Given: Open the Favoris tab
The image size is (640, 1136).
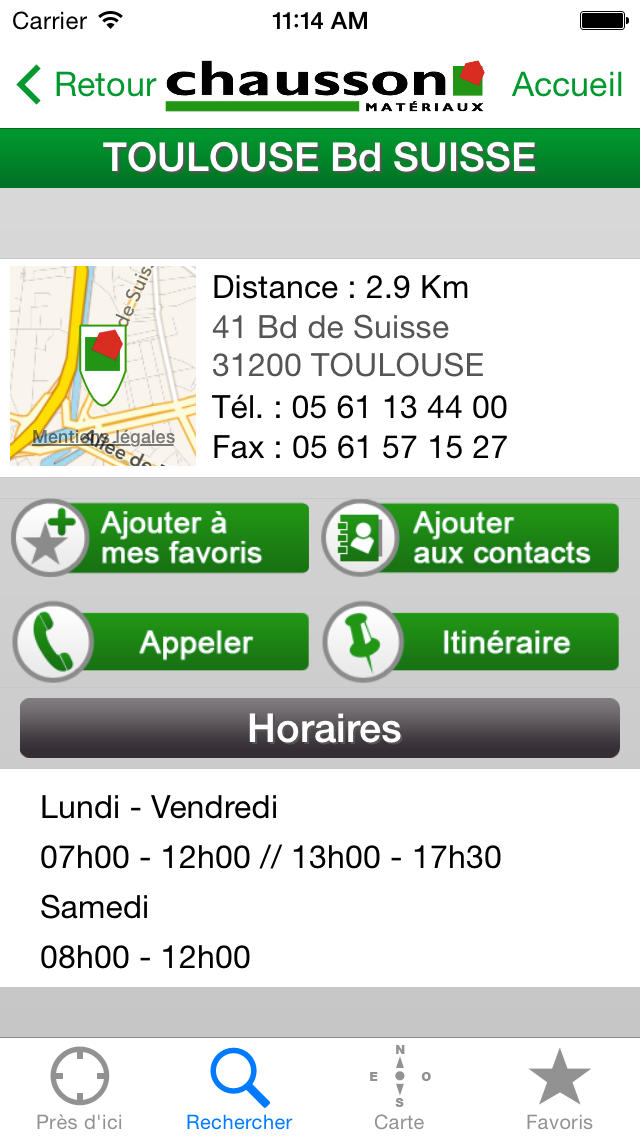Looking at the screenshot, I should click(559, 1087).
